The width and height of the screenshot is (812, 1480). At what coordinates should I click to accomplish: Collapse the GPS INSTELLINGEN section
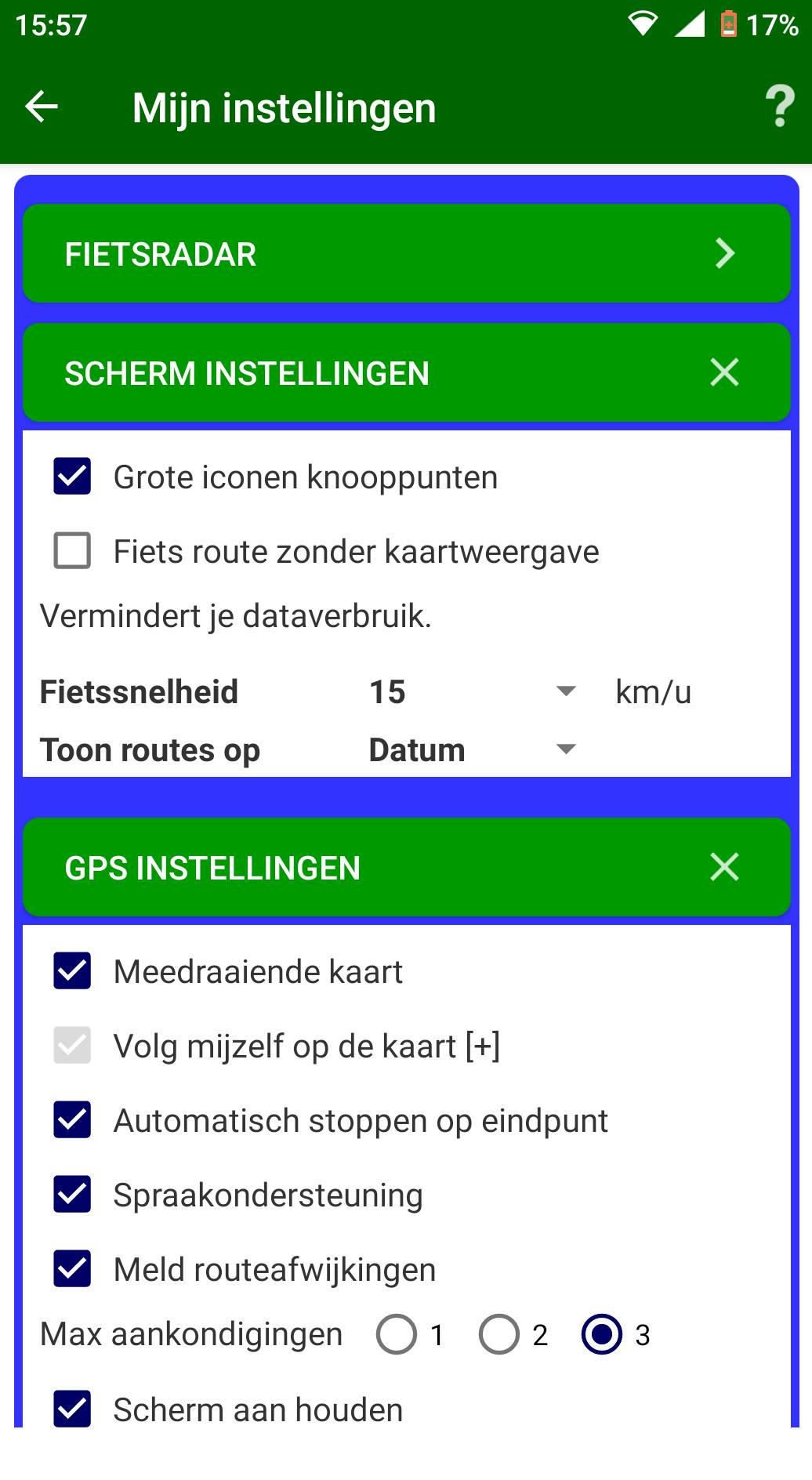pyautogui.click(x=723, y=867)
